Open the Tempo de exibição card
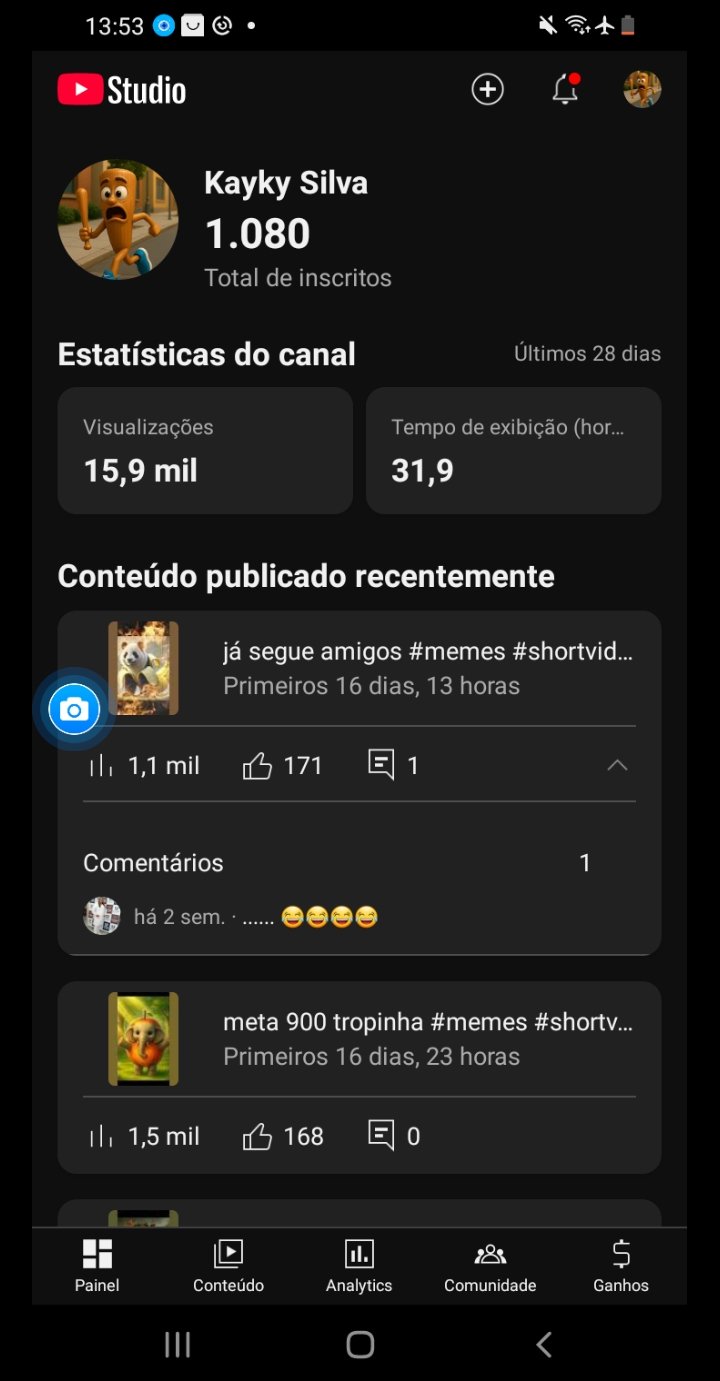The width and height of the screenshot is (720, 1381). pos(513,451)
